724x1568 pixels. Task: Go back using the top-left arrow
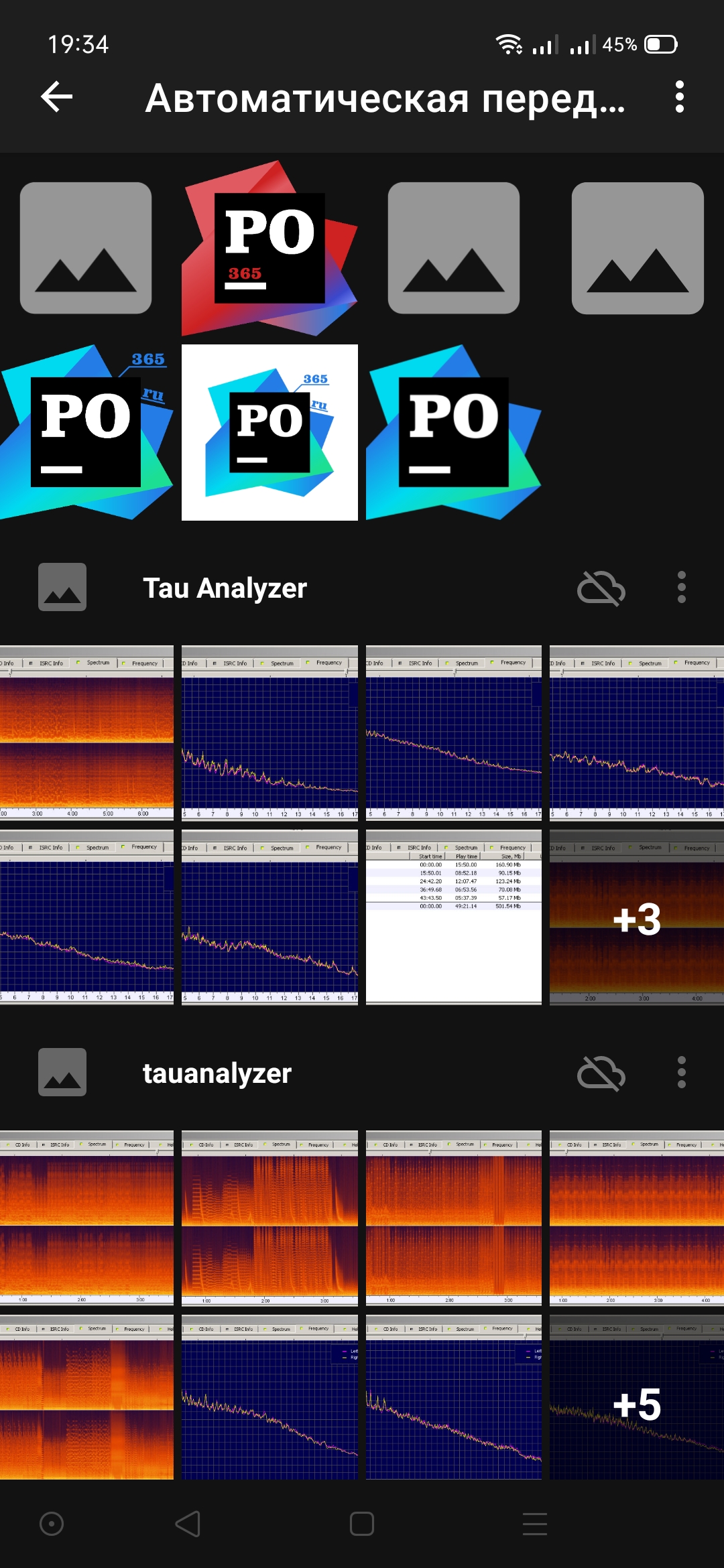point(57,97)
